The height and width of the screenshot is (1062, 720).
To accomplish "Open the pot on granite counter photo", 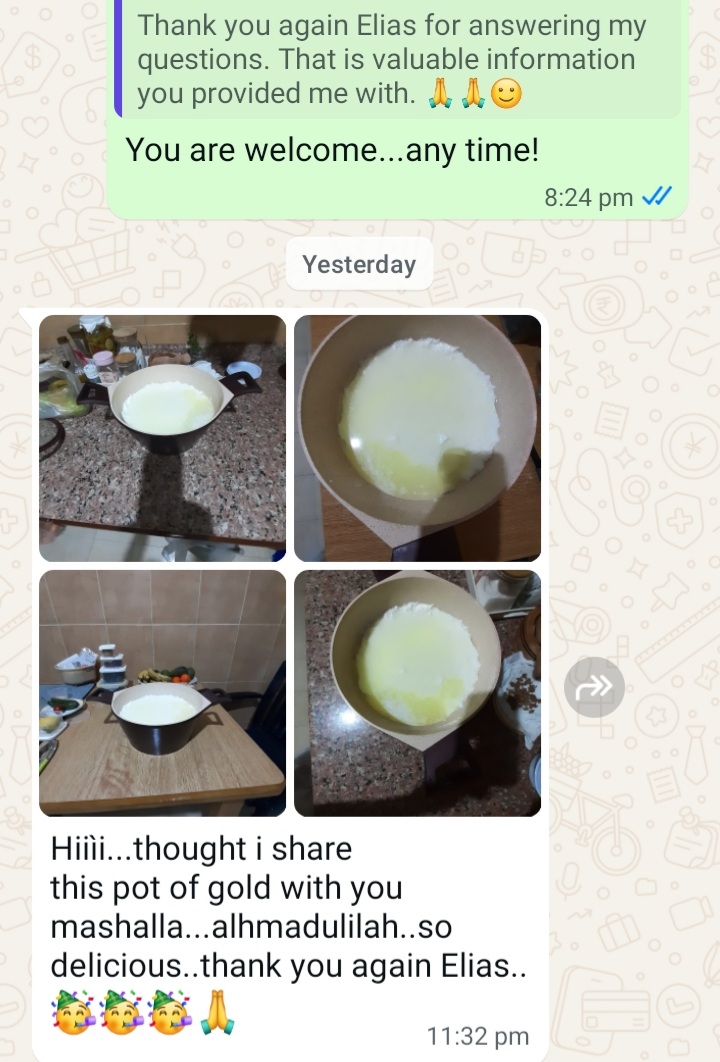I will click(x=162, y=438).
